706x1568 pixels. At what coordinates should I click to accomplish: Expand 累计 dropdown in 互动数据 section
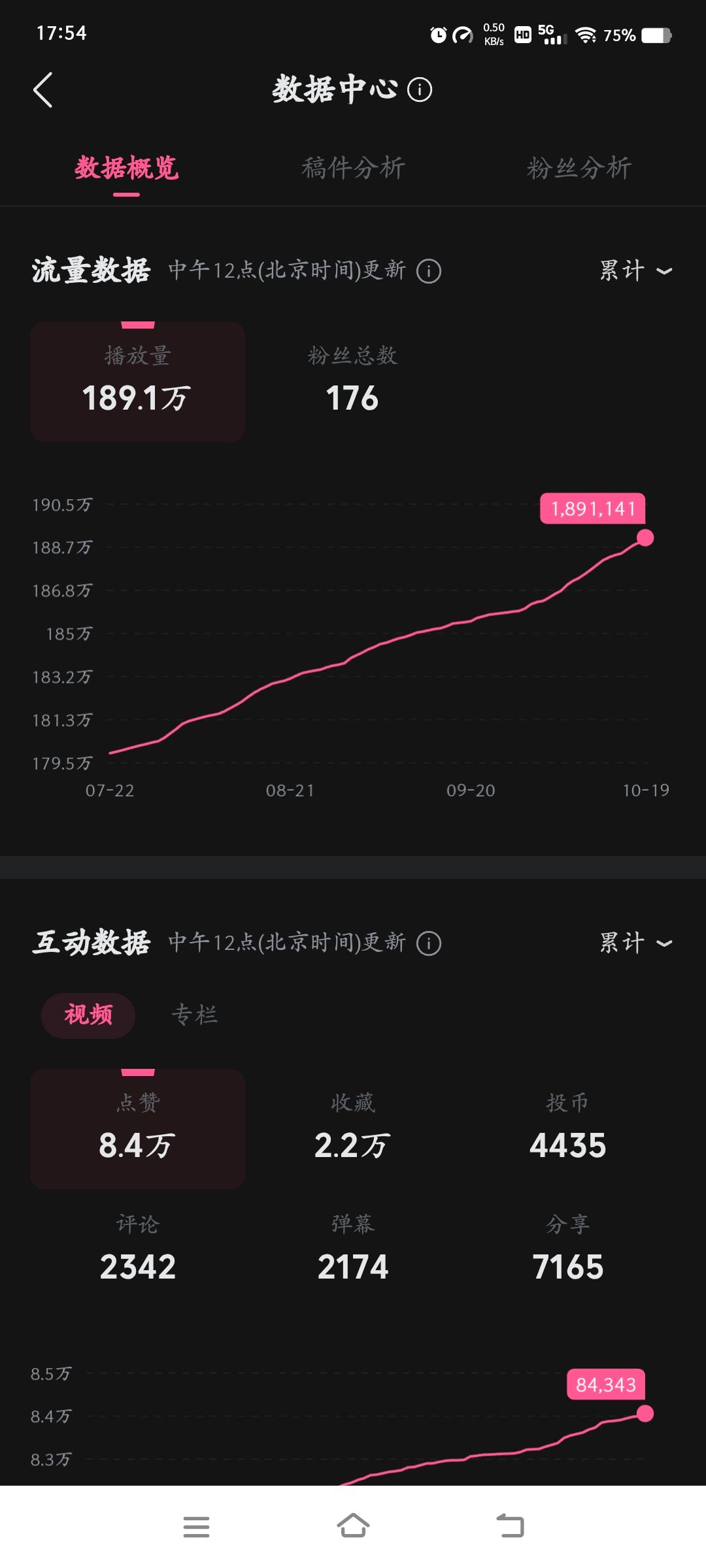click(635, 943)
